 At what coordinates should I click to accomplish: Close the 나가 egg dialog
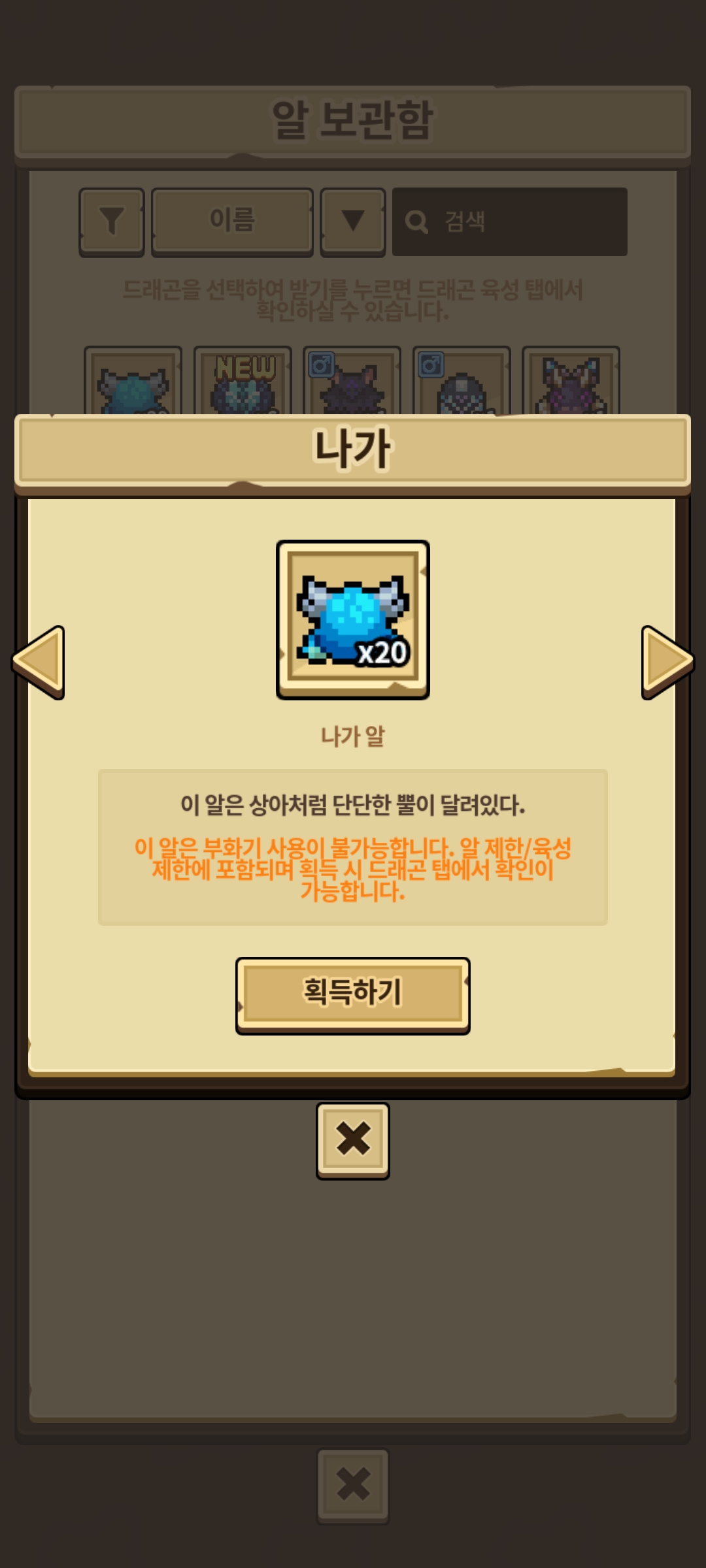pos(352,1140)
